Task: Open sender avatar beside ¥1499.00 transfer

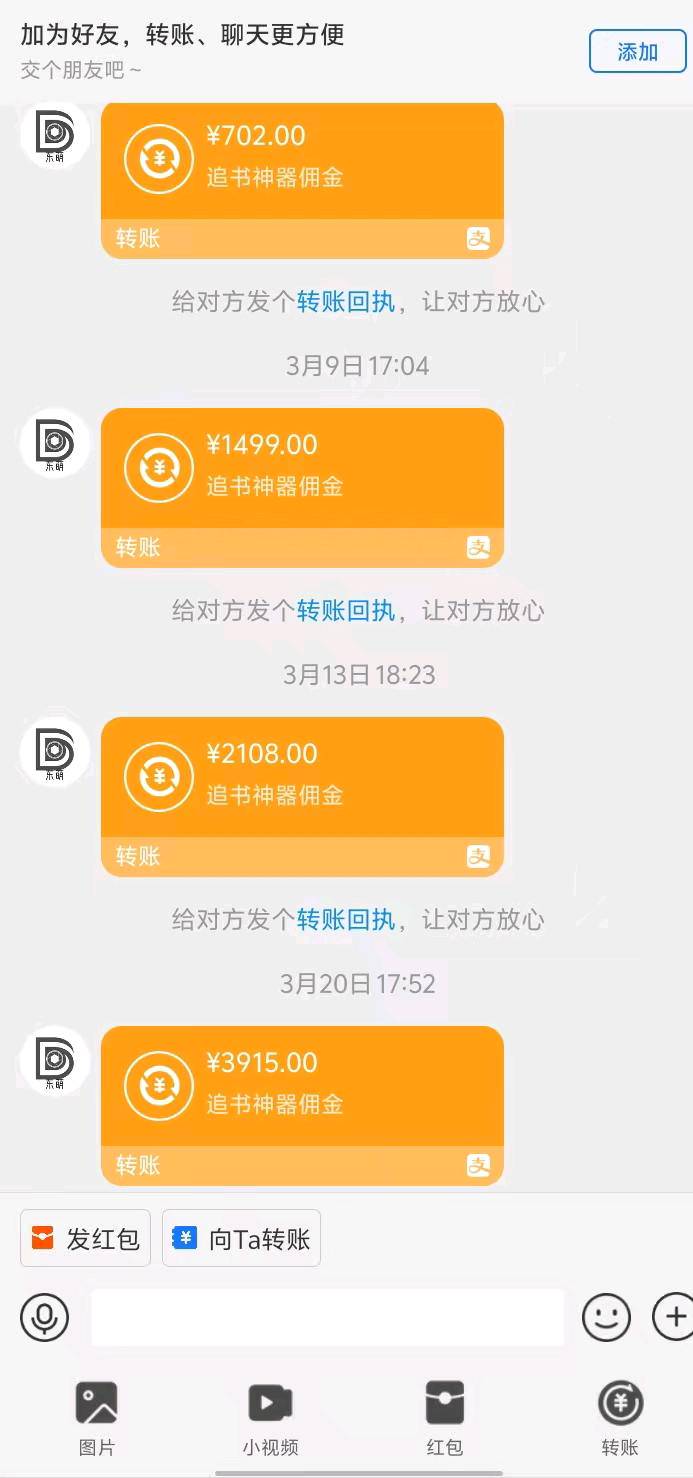Action: pos(55,442)
